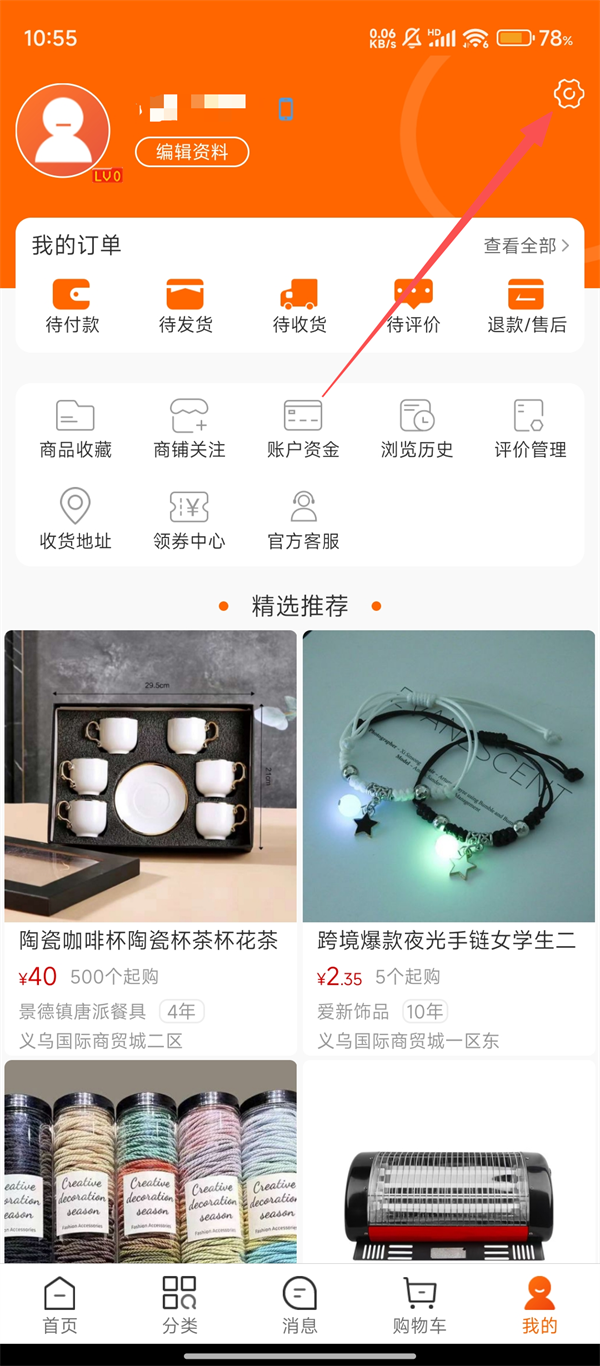The width and height of the screenshot is (600, 1366).
Task: Open 商品收藏 favorites
Action: [76, 429]
